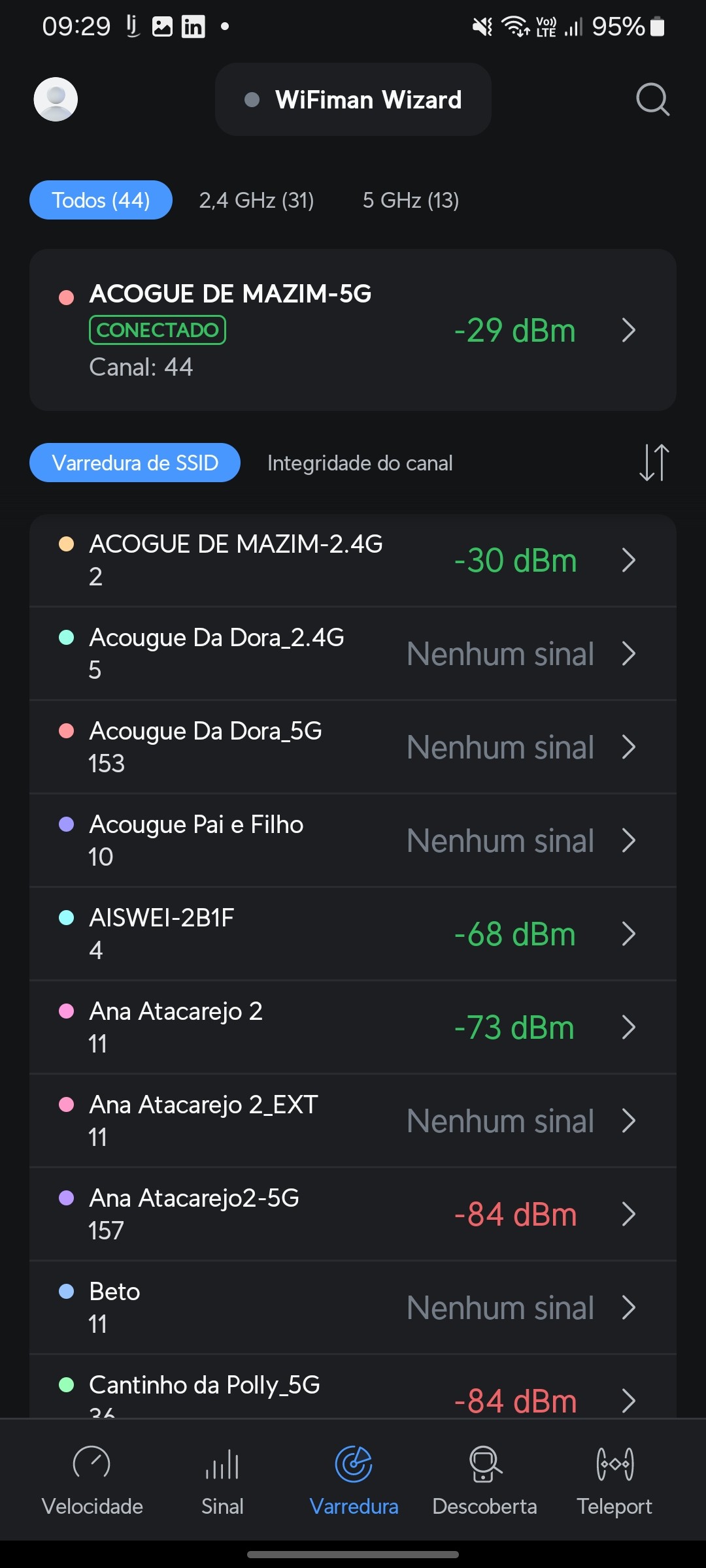
Task: Open connected network ACOGUE DE MAZIM-5G
Action: point(353,330)
